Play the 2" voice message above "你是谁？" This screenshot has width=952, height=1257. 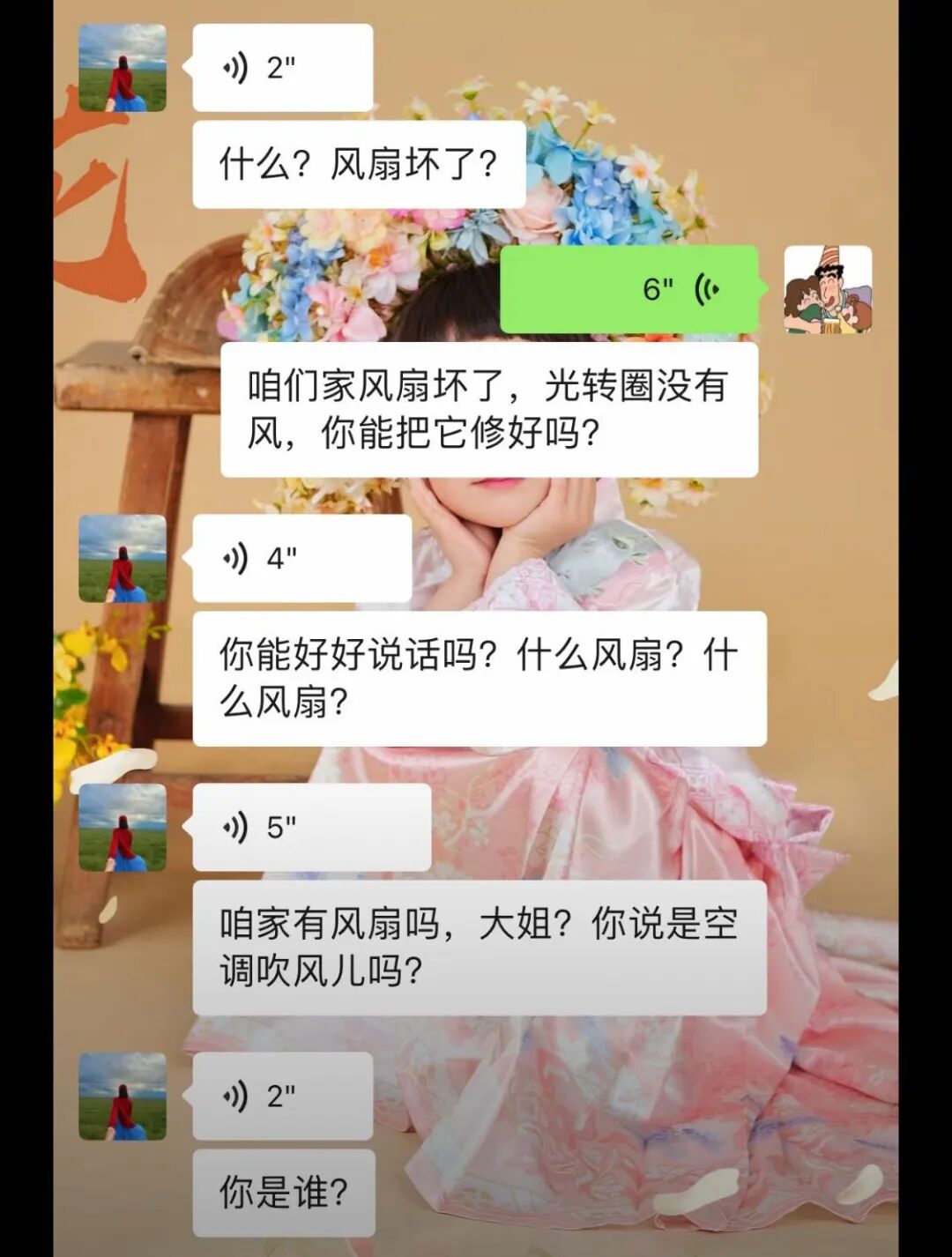[282, 1097]
